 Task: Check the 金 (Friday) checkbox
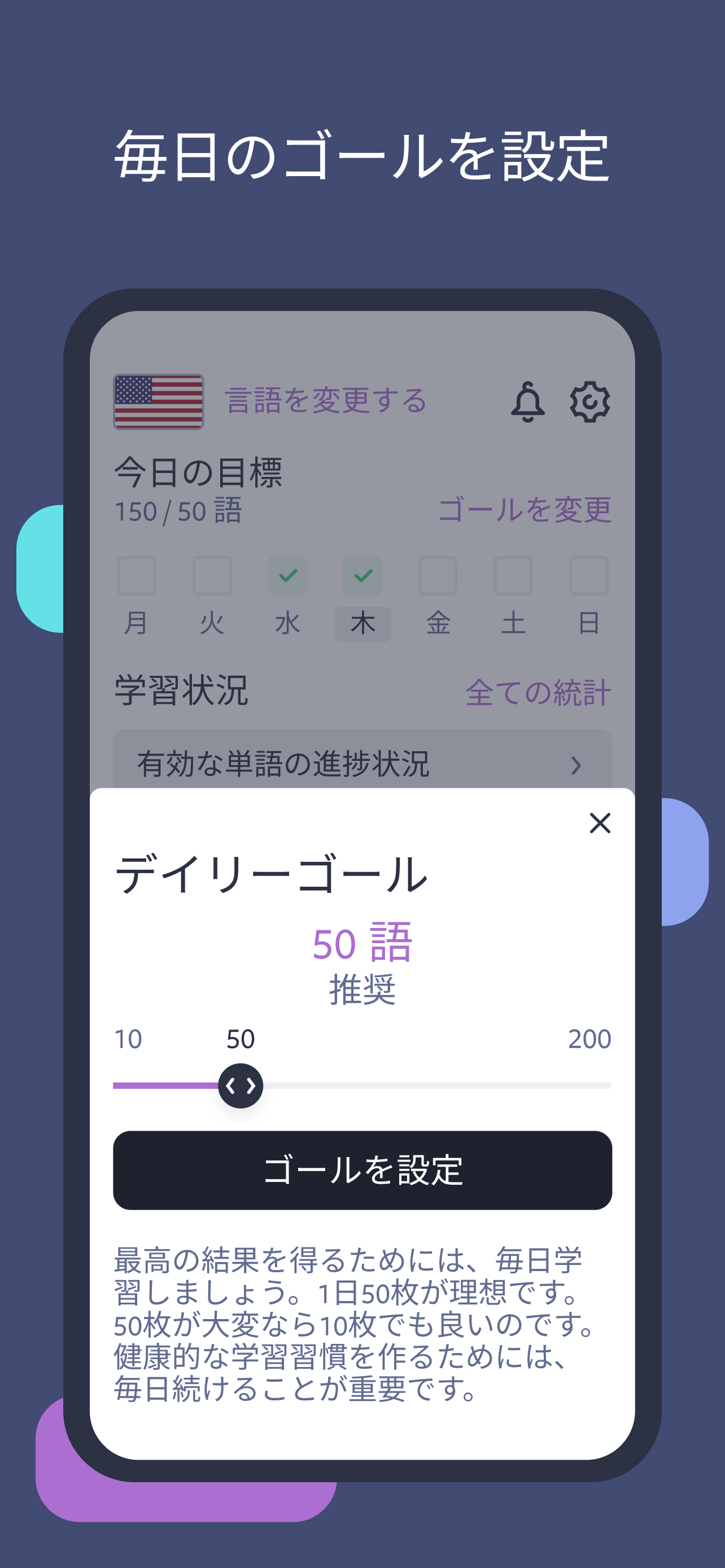tap(438, 575)
